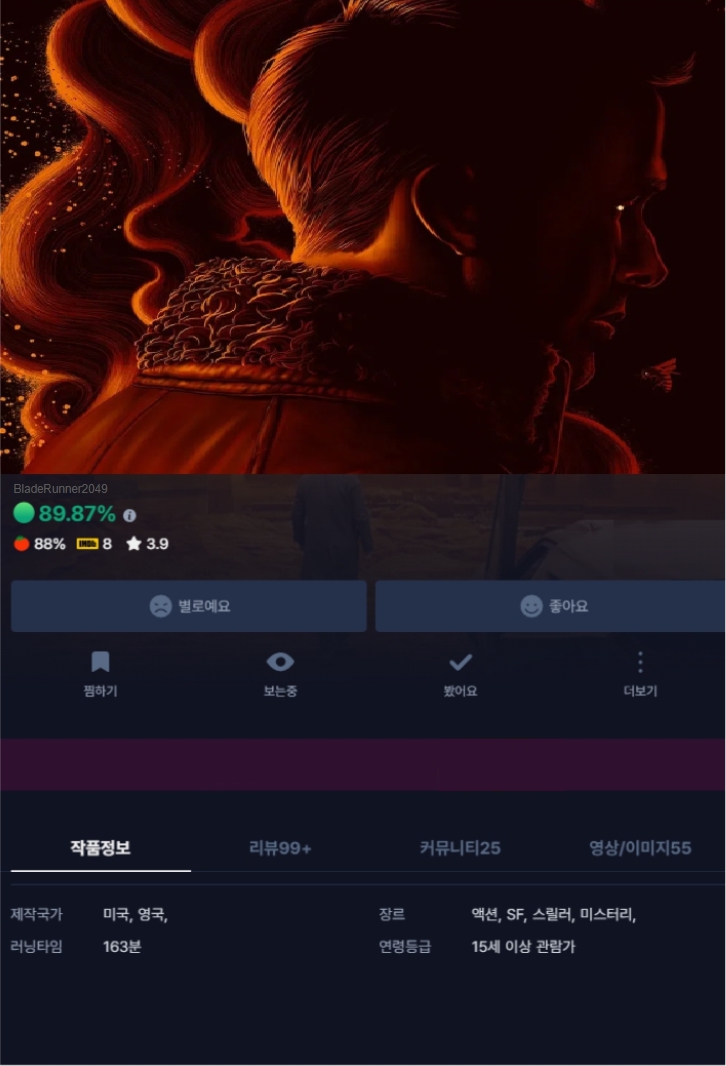The height and width of the screenshot is (1066, 726).
Task: Tap the 별로예요 dislike button
Action: click(189, 606)
